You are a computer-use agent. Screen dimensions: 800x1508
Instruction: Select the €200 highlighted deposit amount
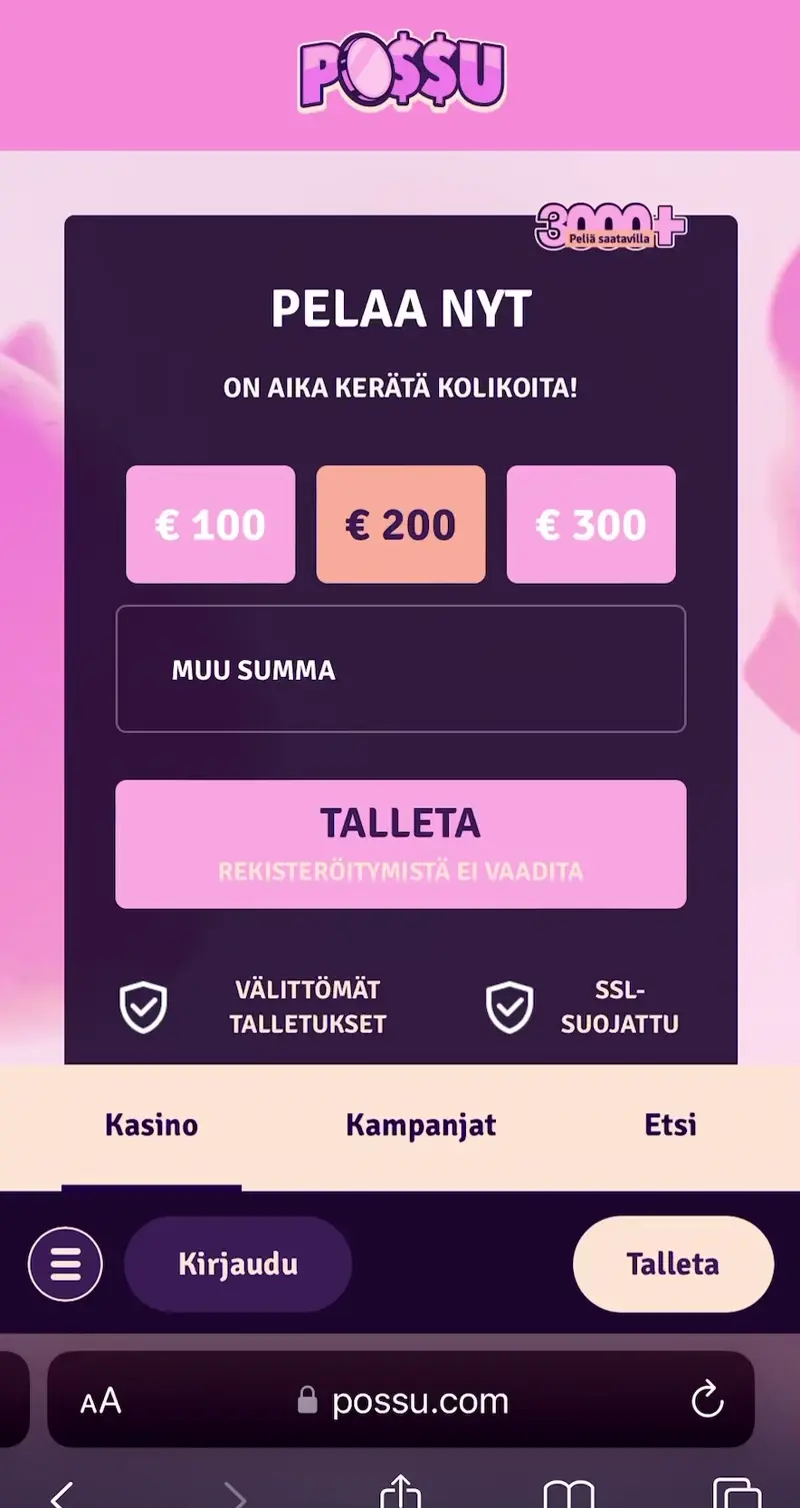pos(400,523)
